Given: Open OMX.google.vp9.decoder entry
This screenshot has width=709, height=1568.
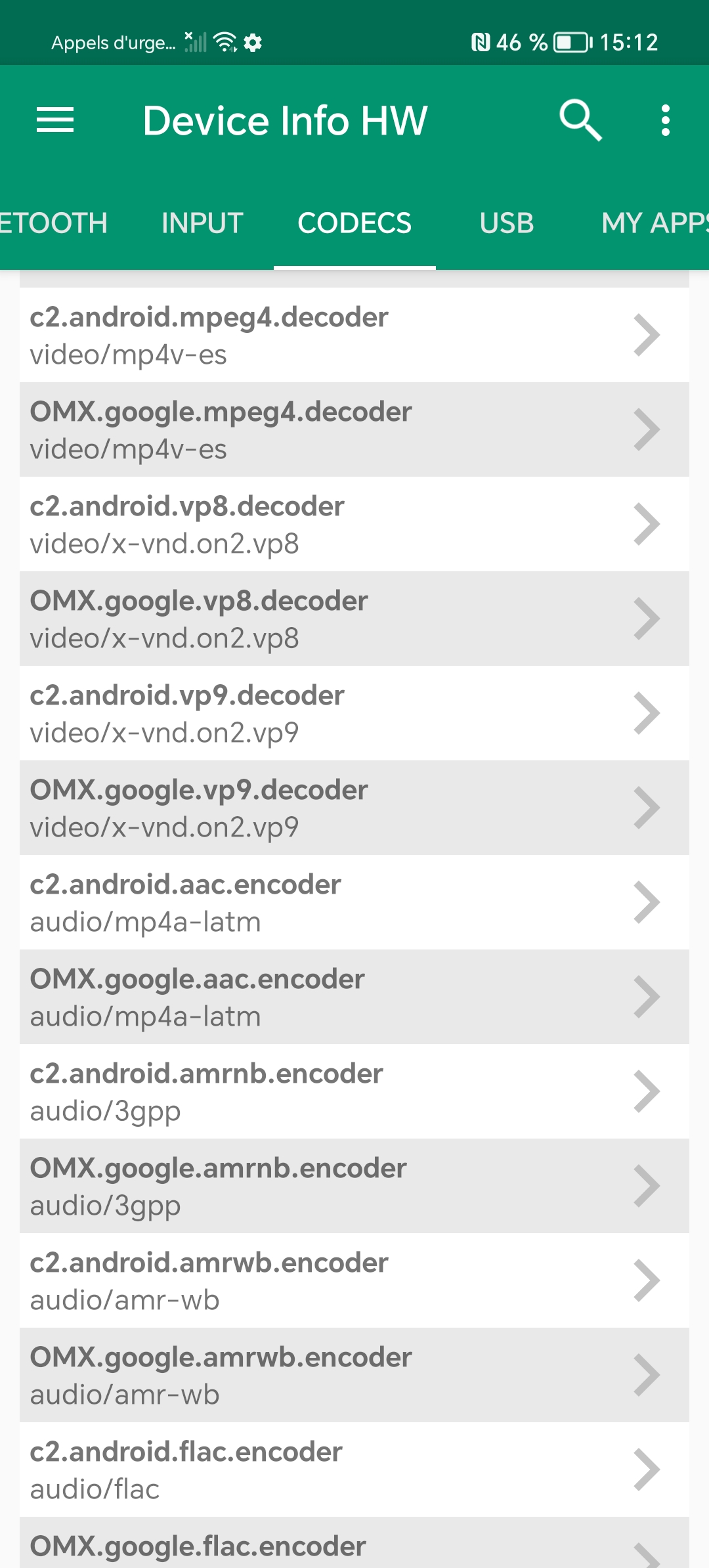Looking at the screenshot, I should coord(354,808).
